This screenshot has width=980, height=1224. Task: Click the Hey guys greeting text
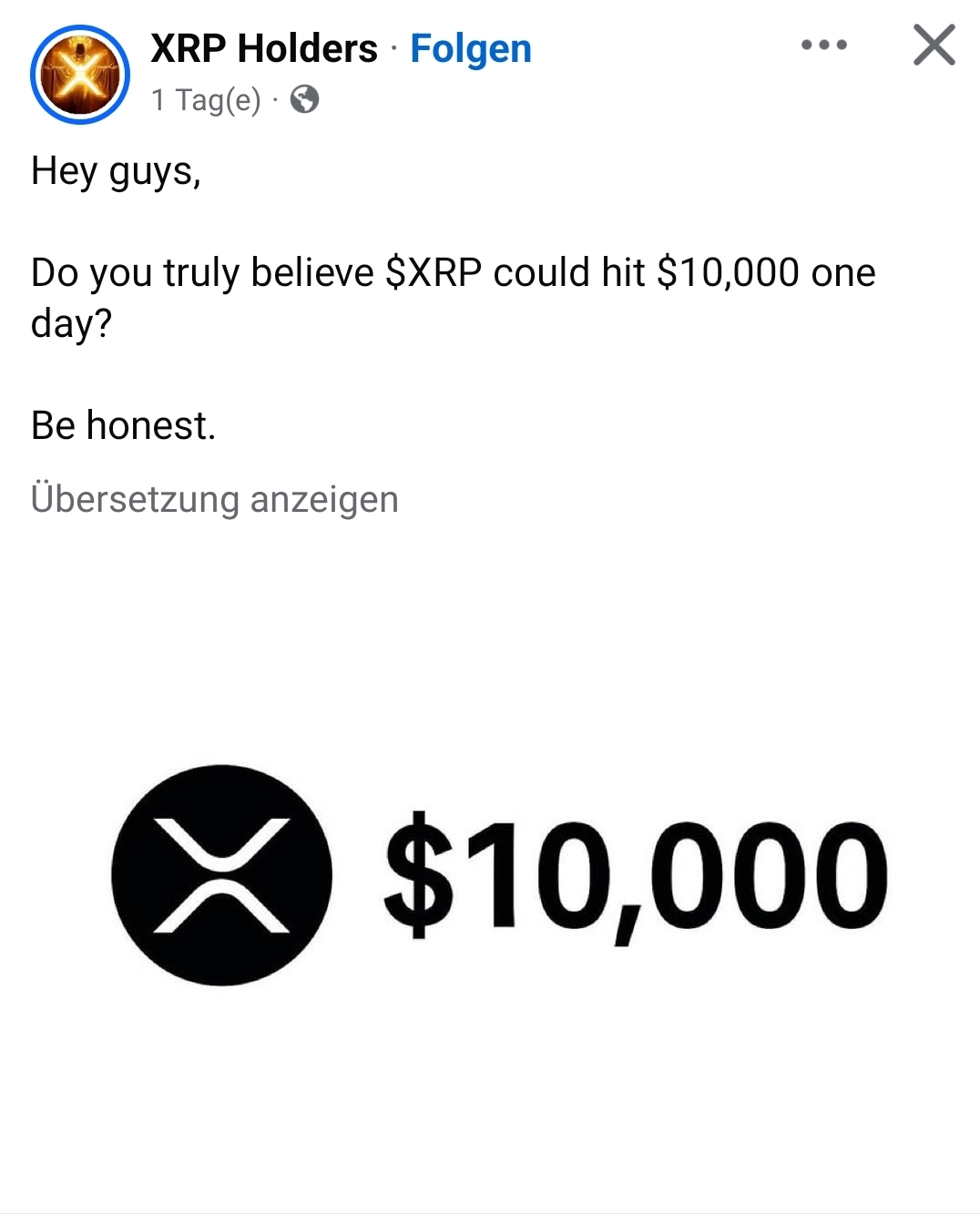[x=117, y=171]
